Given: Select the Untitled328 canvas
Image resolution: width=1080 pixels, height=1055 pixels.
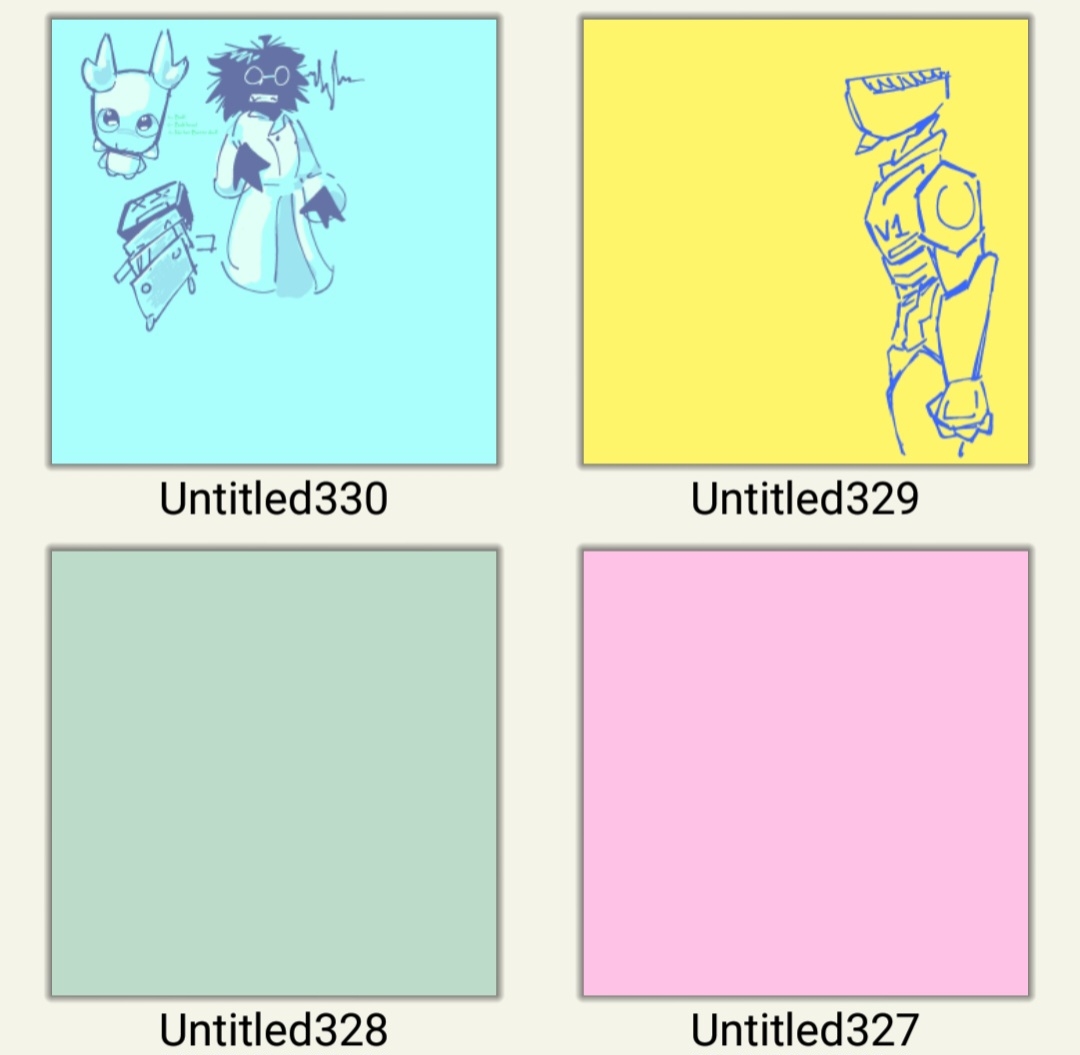Looking at the screenshot, I should [274, 772].
